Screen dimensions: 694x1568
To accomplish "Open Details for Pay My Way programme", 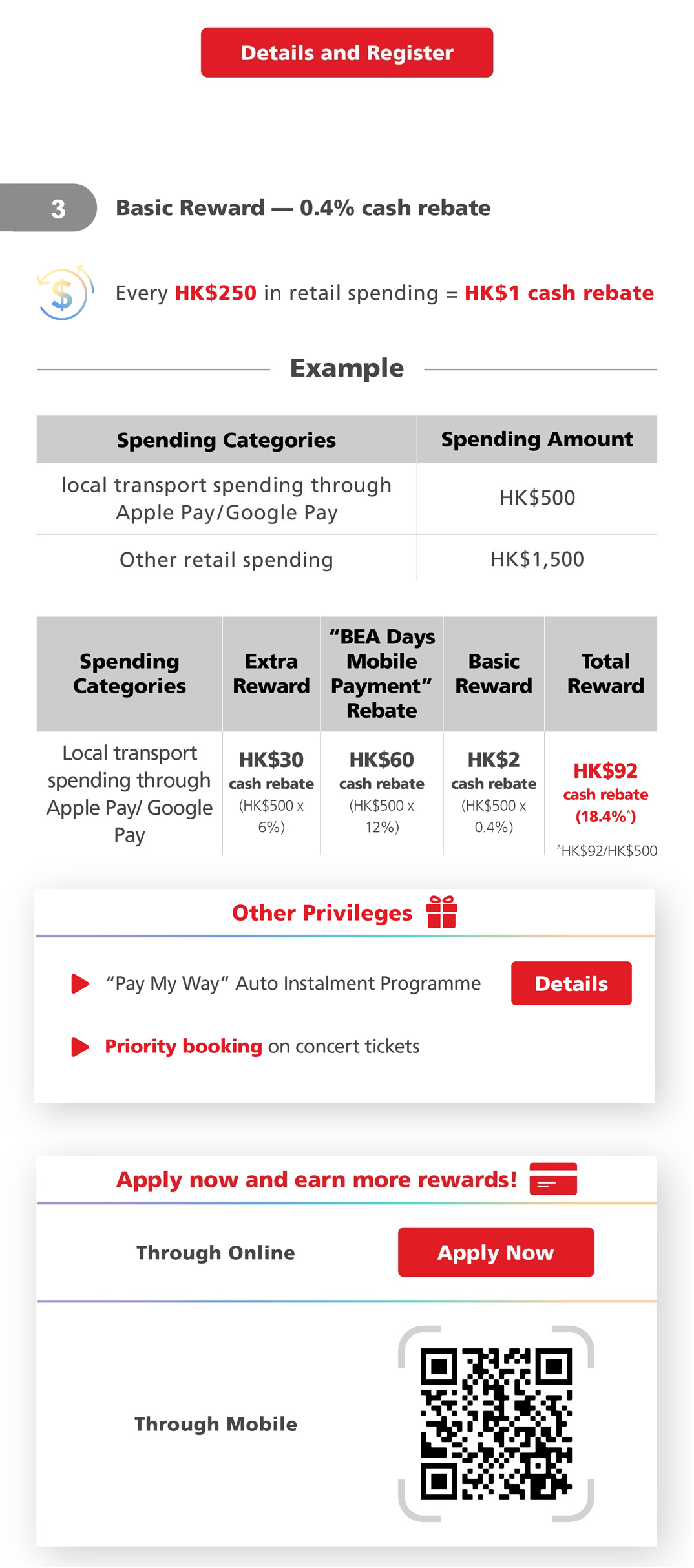I will coord(571,983).
